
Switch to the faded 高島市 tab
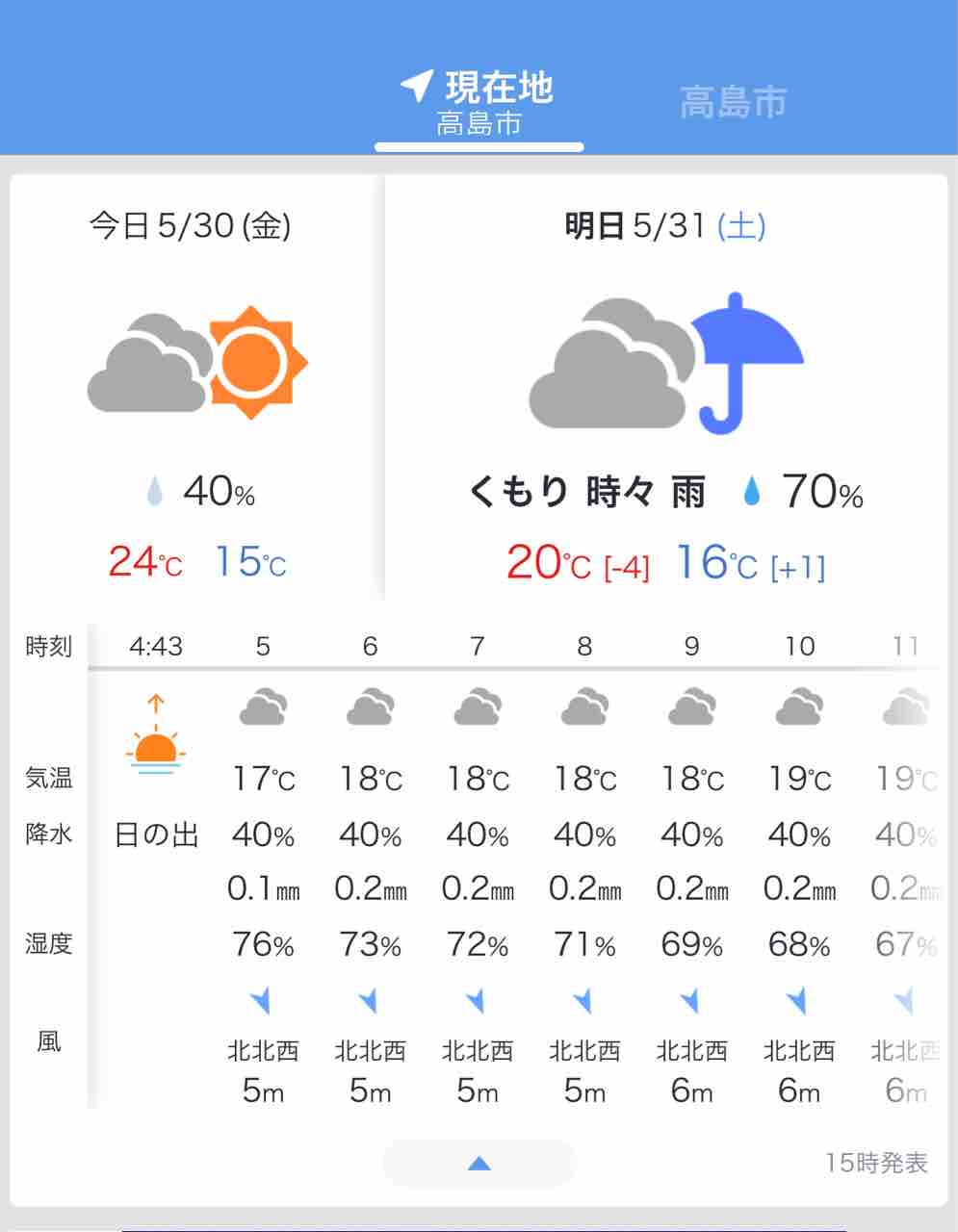pyautogui.click(x=734, y=102)
